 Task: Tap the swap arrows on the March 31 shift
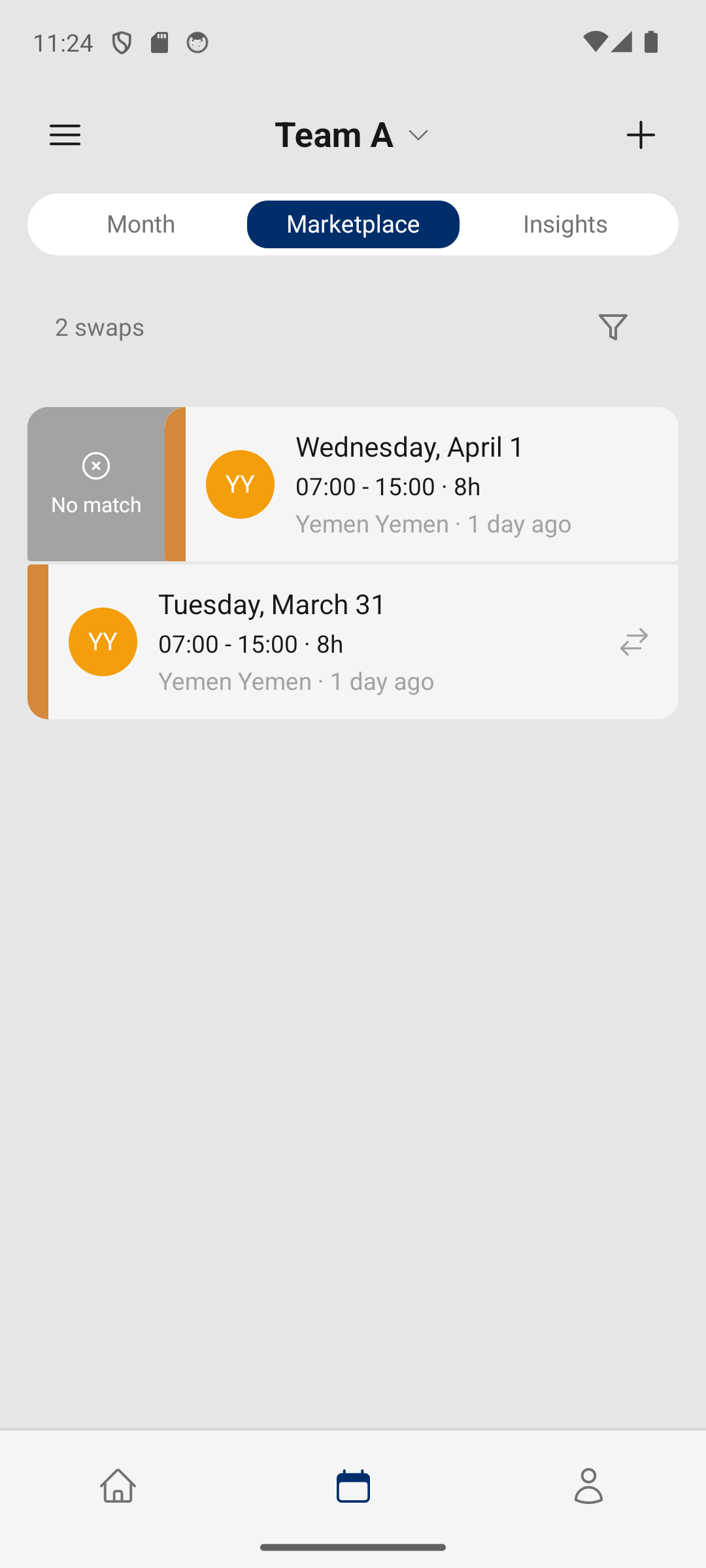coord(633,642)
